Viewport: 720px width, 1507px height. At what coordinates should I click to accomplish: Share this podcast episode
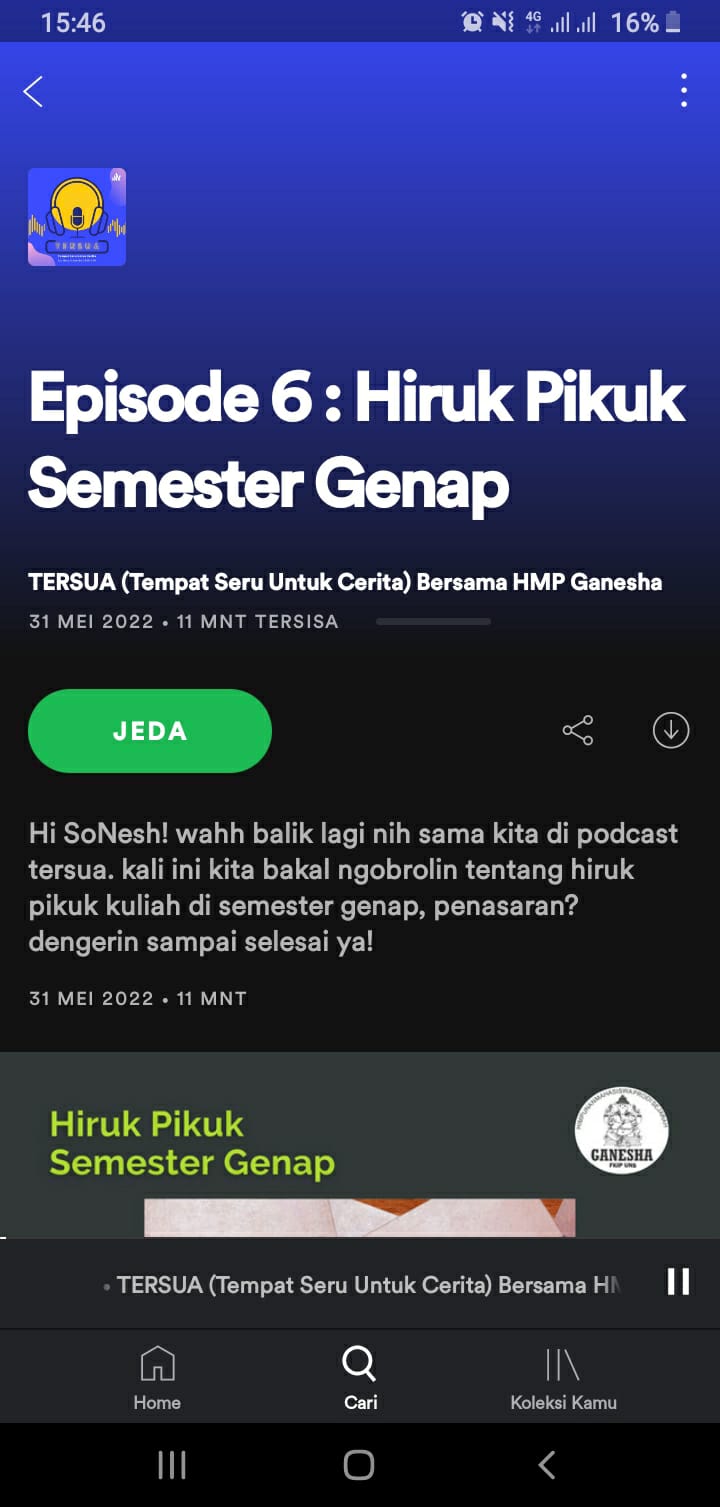[x=578, y=731]
